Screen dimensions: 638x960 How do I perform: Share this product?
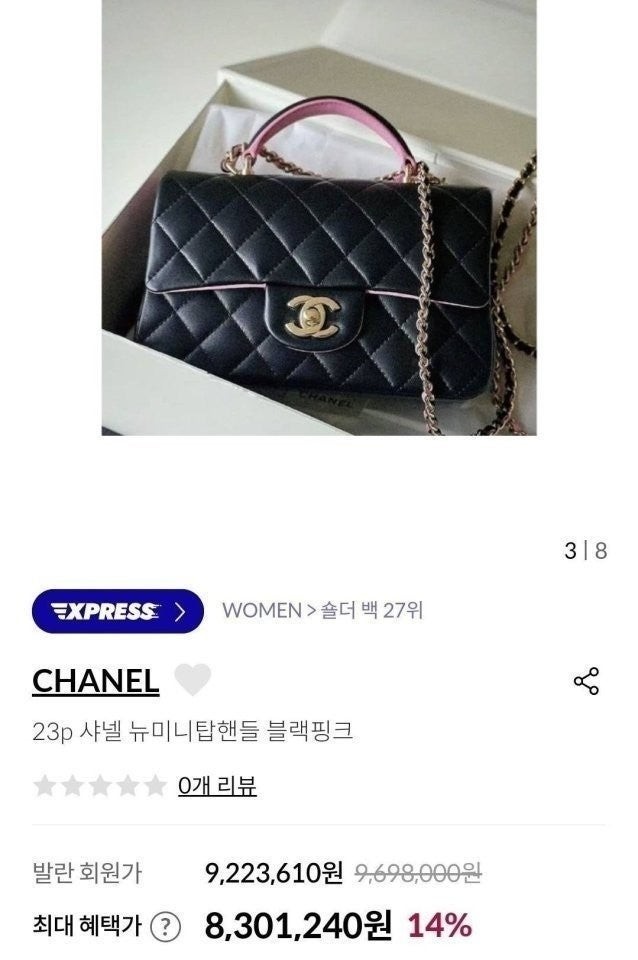(586, 681)
